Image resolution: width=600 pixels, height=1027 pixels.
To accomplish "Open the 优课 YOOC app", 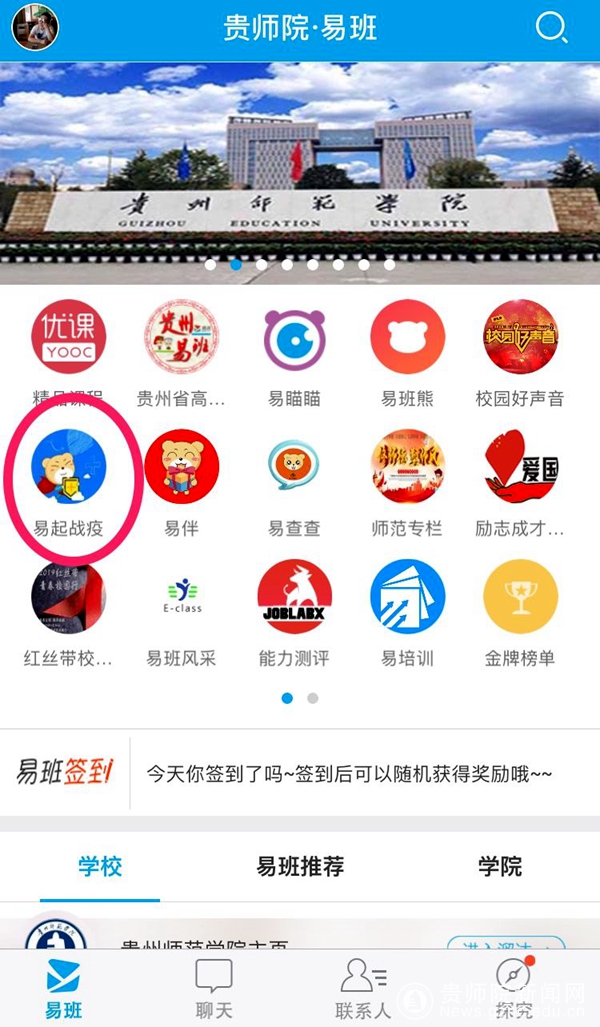I will [x=68, y=338].
